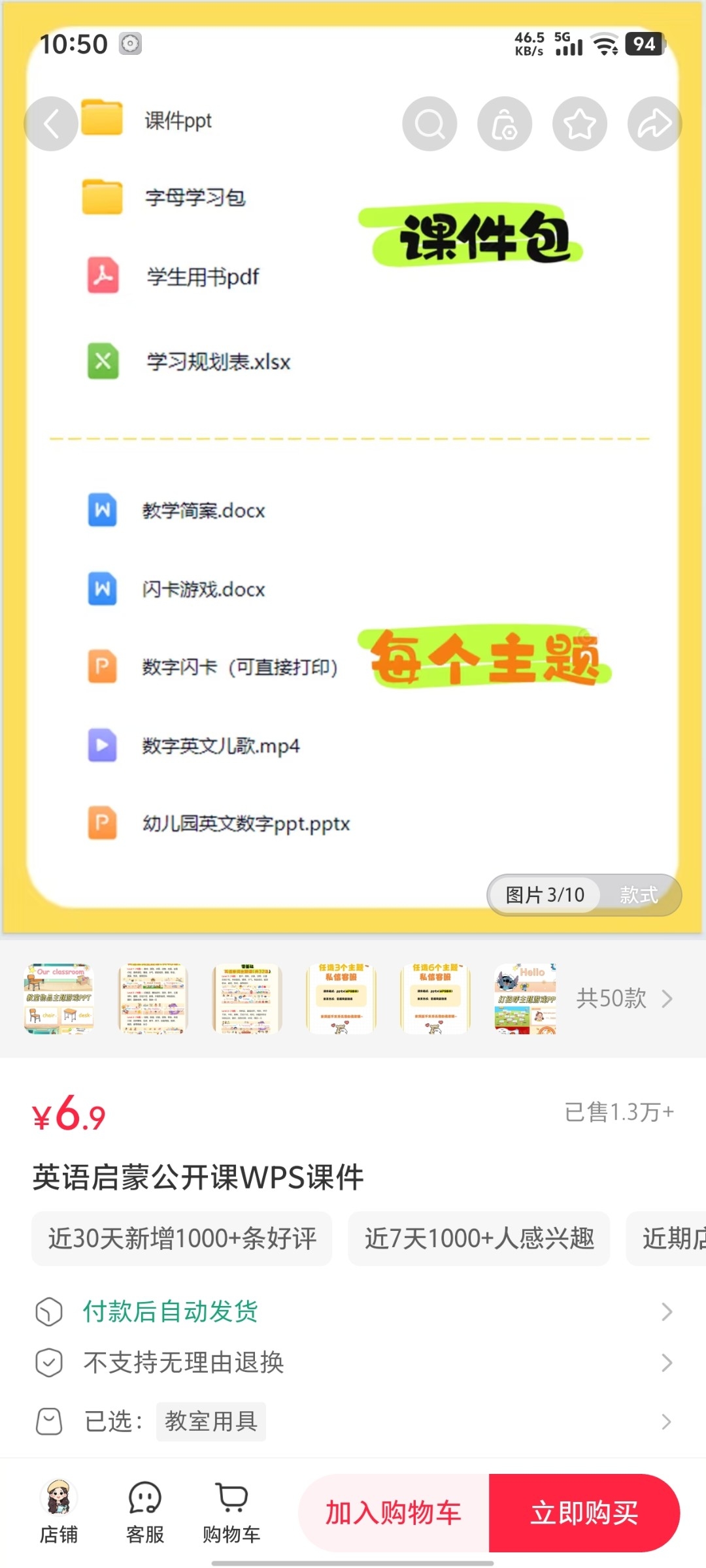Share this product
The height and width of the screenshot is (1568, 706).
click(x=655, y=123)
